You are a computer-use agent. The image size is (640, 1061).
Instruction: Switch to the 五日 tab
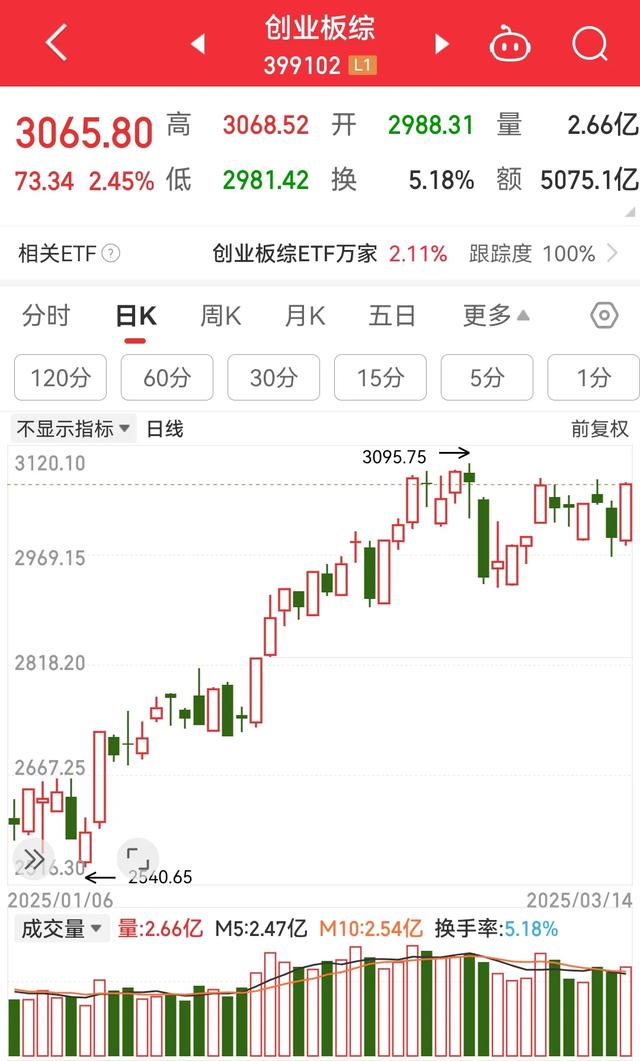[392, 315]
